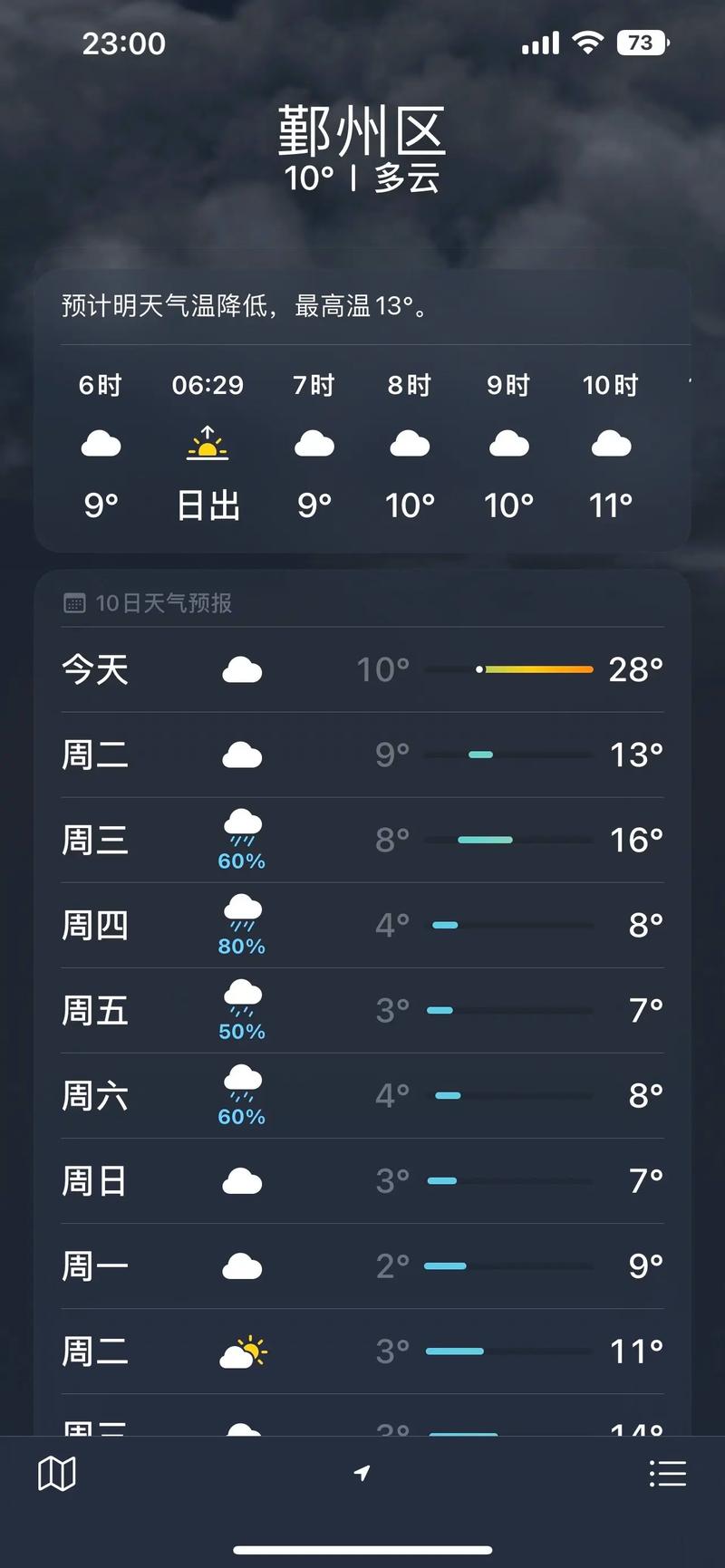Tap the Wi-Fi icon in status bar
This screenshot has width=725, height=1568.
[x=586, y=41]
